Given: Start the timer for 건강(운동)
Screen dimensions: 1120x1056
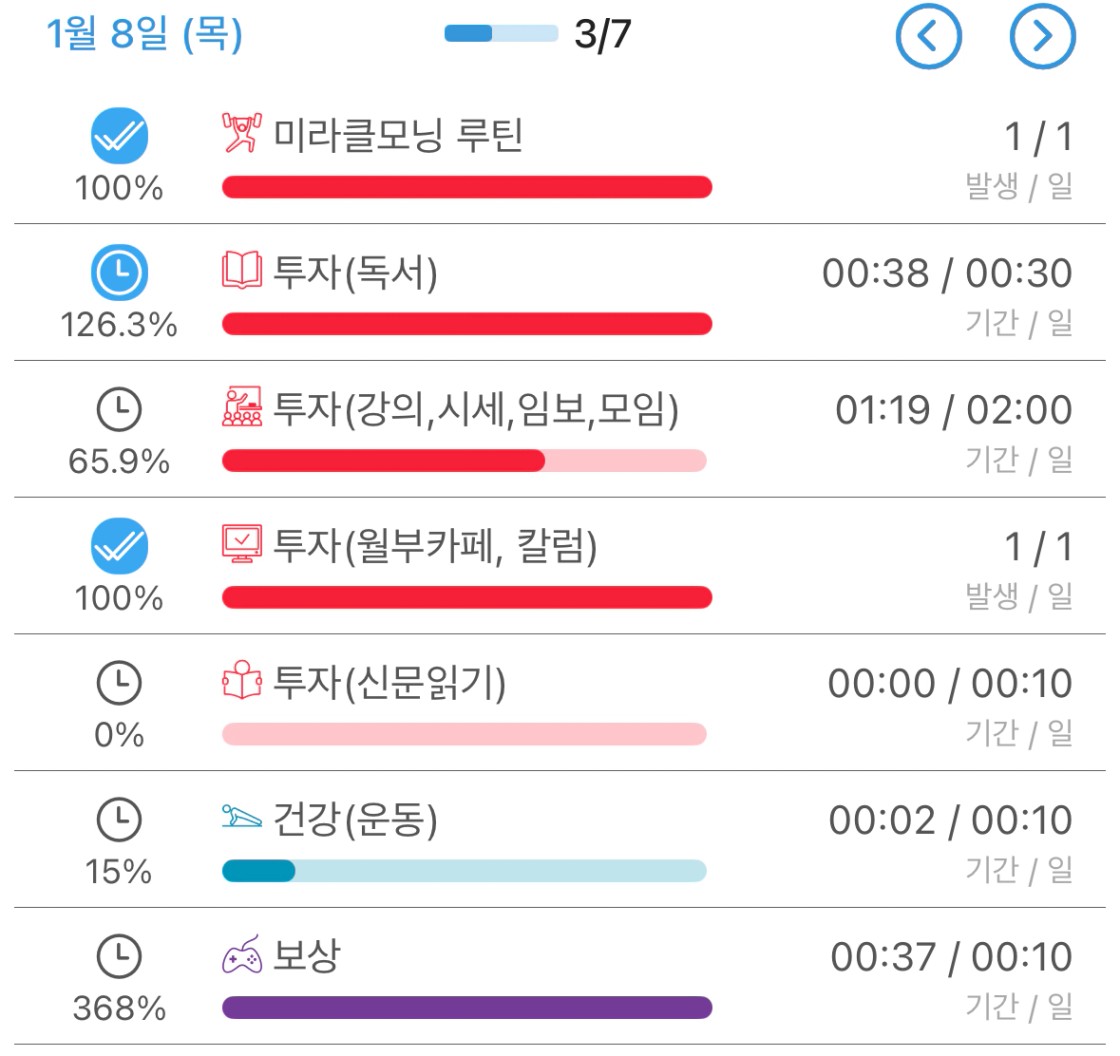Looking at the screenshot, I should coord(119,820).
